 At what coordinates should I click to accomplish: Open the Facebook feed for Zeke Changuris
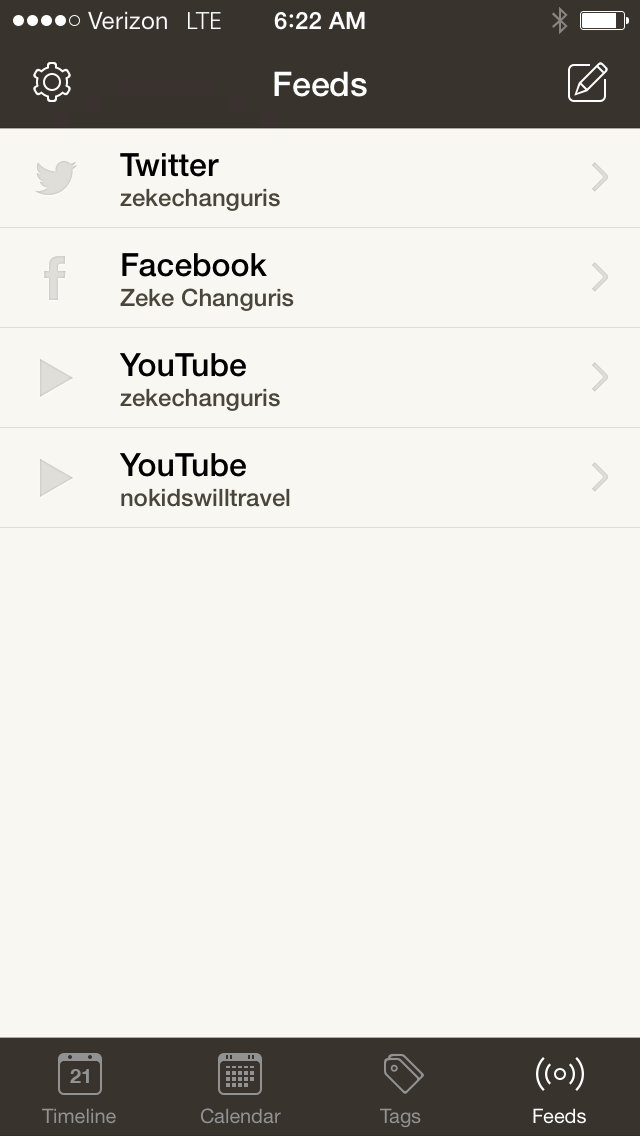320,278
